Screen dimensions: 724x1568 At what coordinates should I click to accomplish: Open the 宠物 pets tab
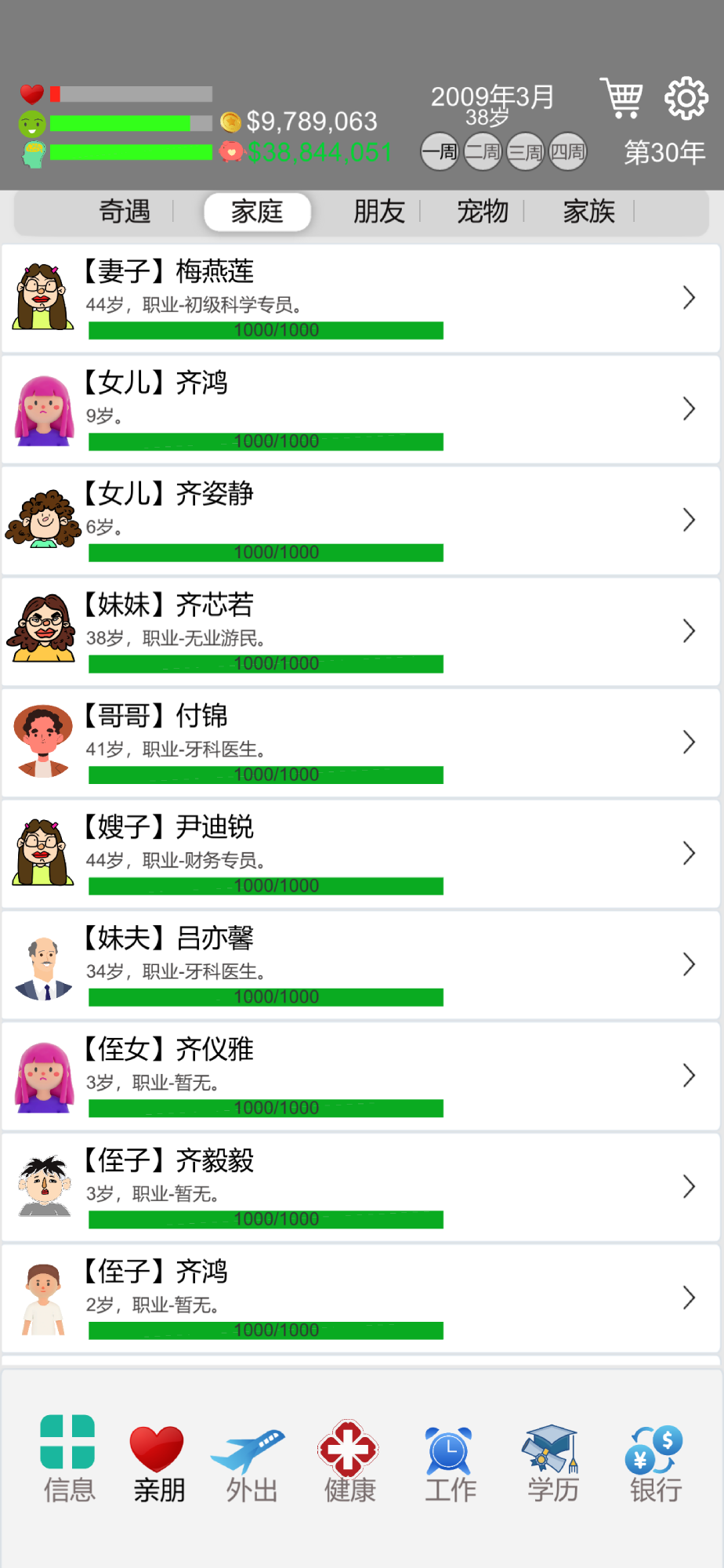pos(482,212)
